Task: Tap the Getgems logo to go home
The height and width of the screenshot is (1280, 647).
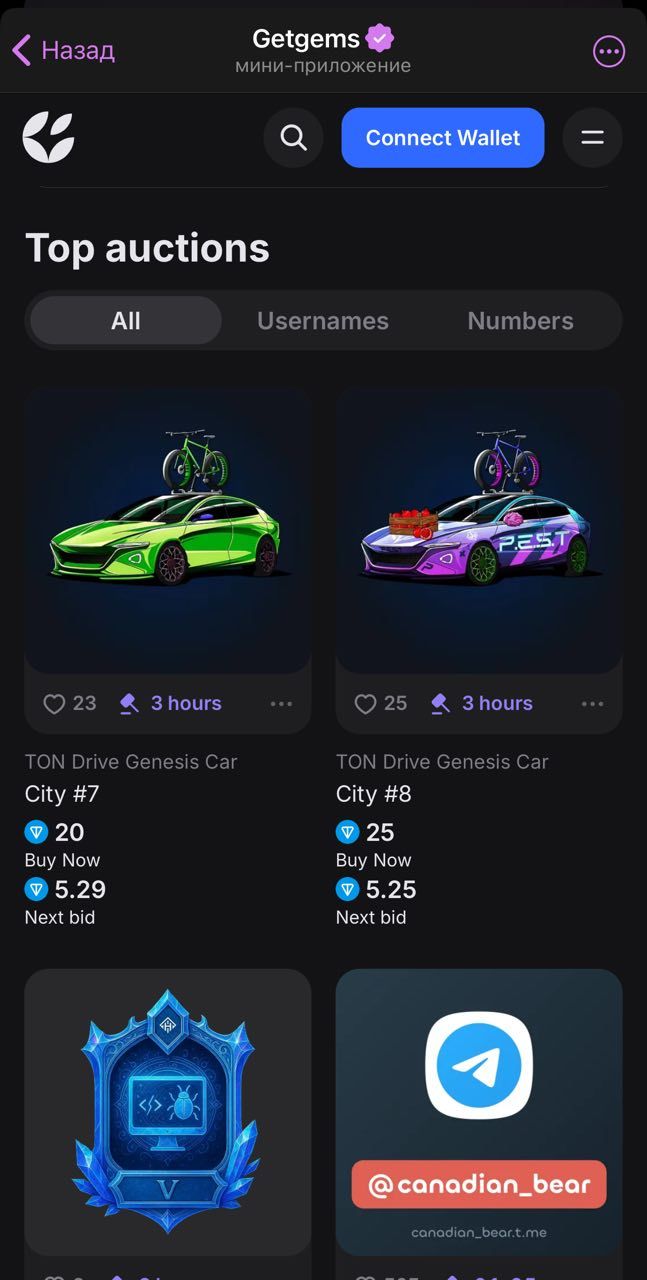Action: (49, 137)
